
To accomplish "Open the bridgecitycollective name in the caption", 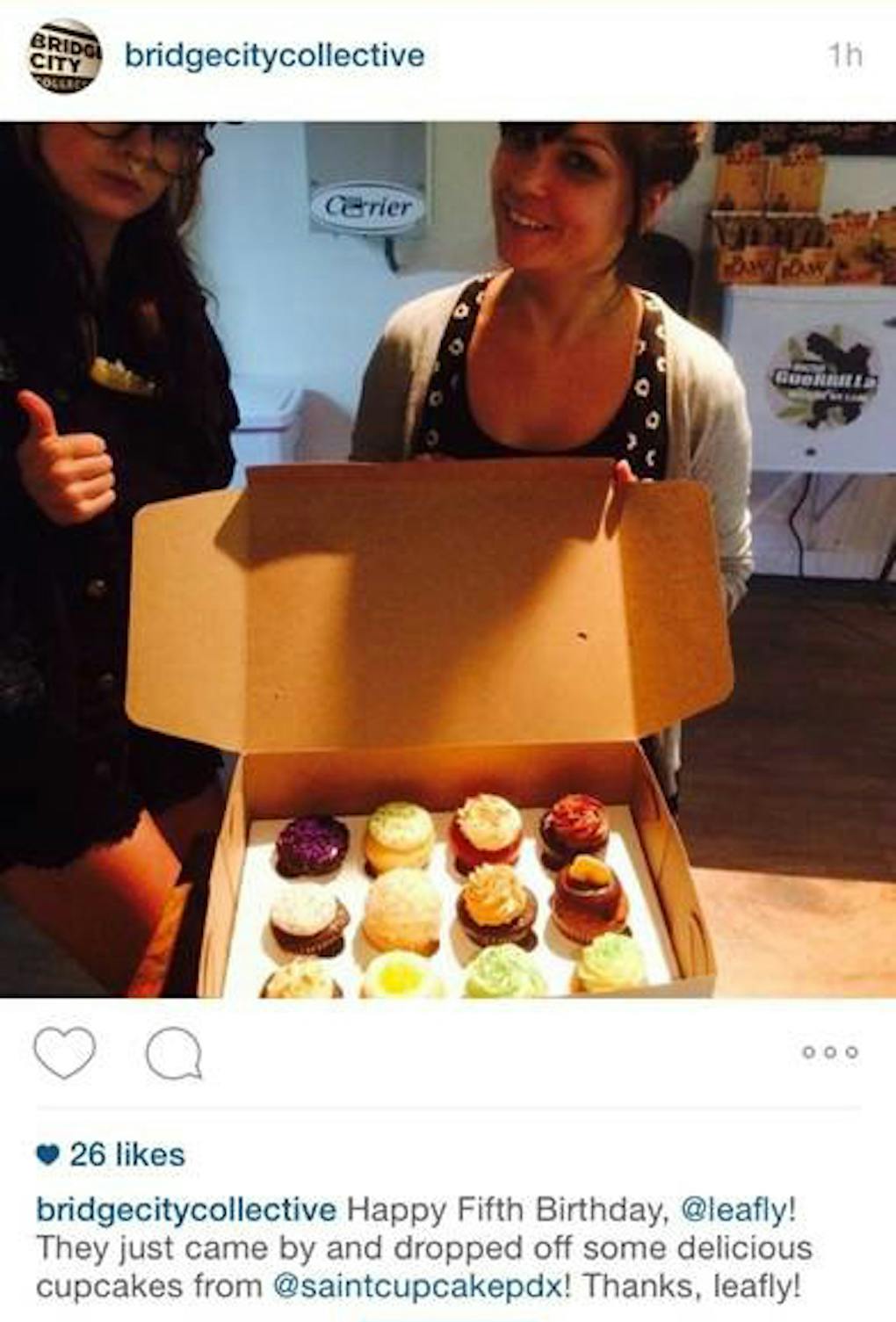I will [185, 1210].
